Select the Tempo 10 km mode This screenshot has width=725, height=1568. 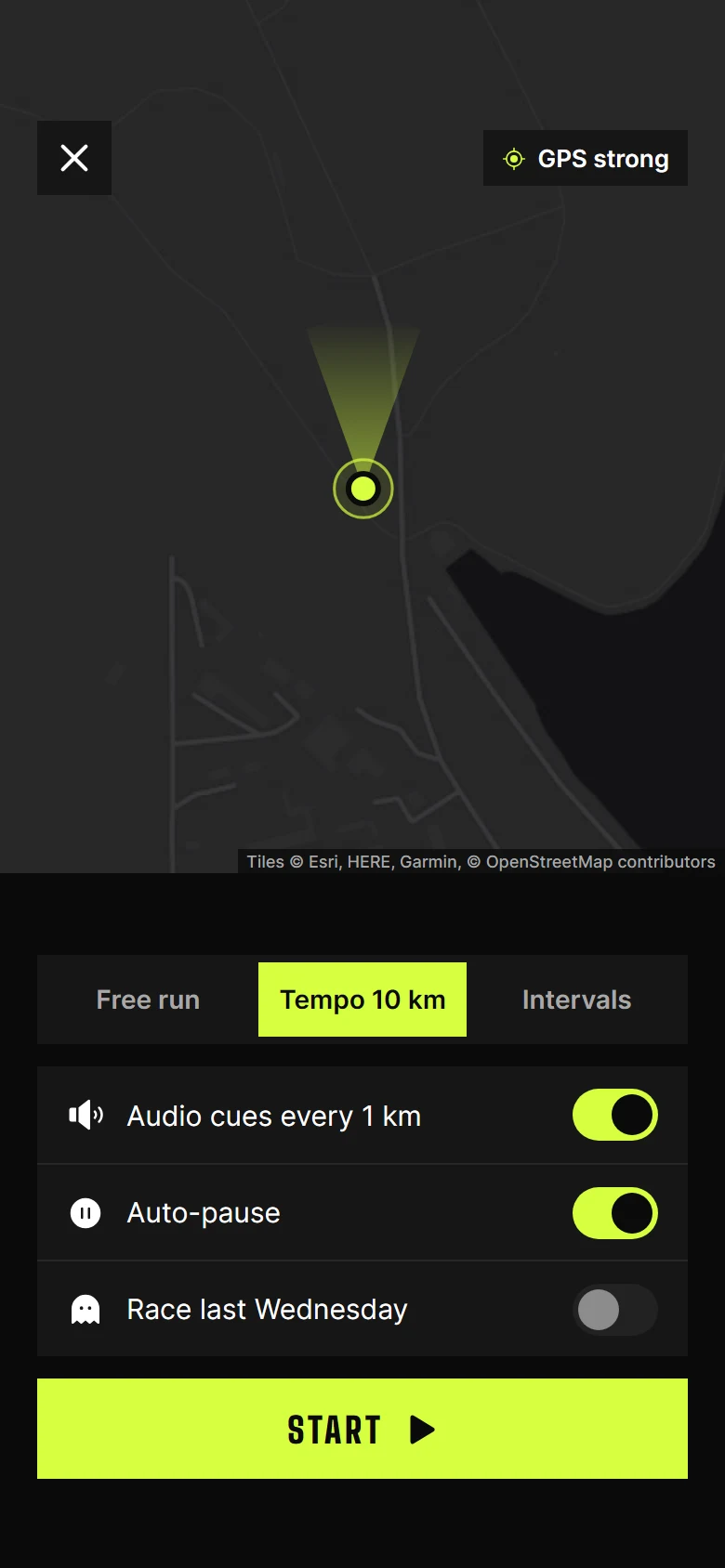point(362,1000)
